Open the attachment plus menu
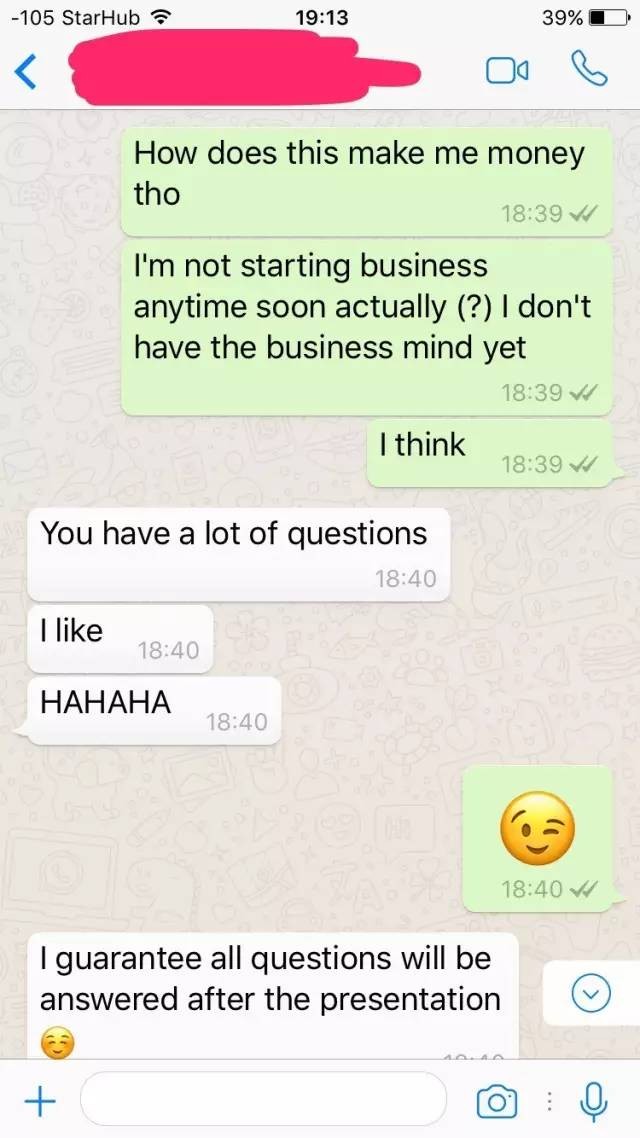640x1138 pixels. (39, 1102)
